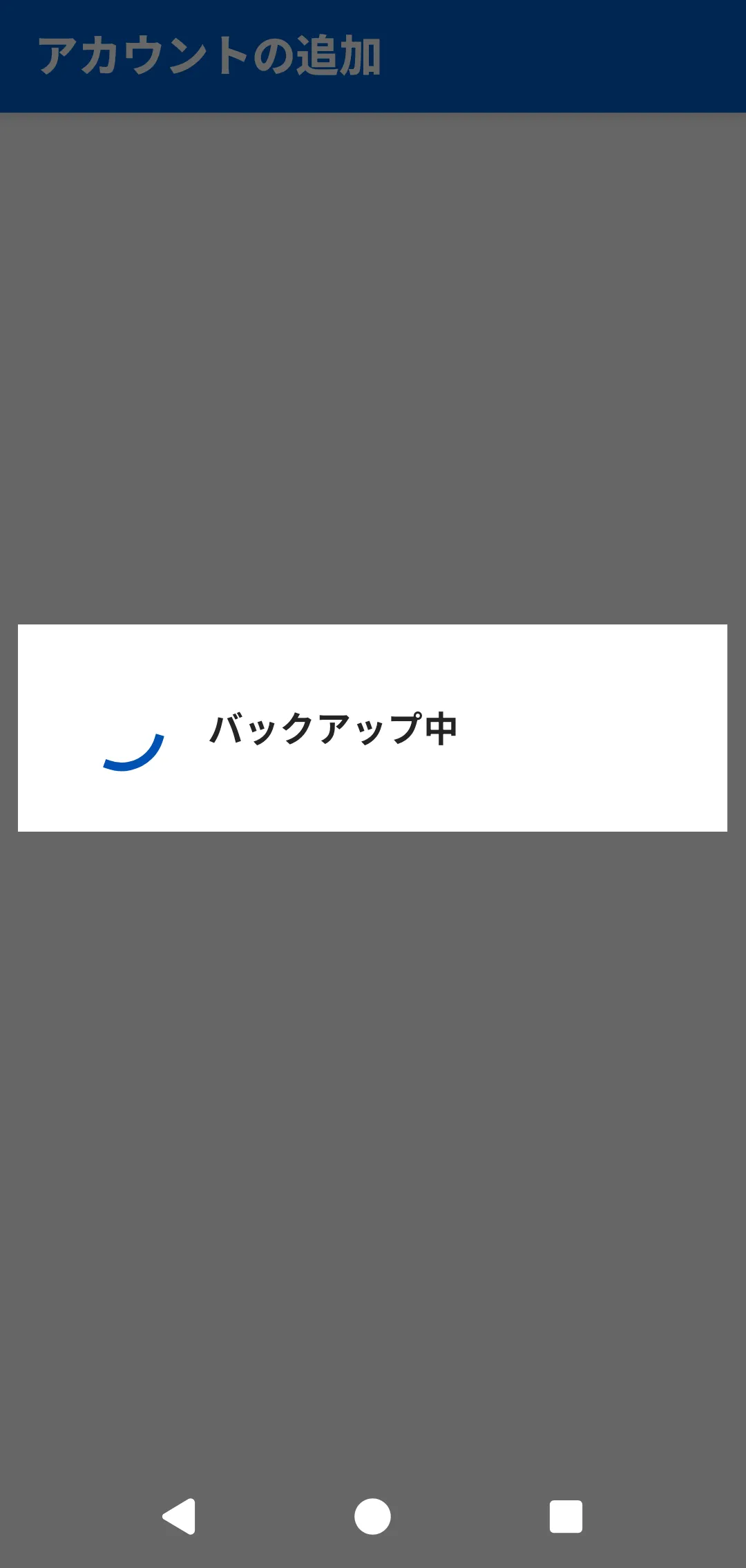The image size is (746, 1568).
Task: Open the recent apps view
Action: 566,1516
